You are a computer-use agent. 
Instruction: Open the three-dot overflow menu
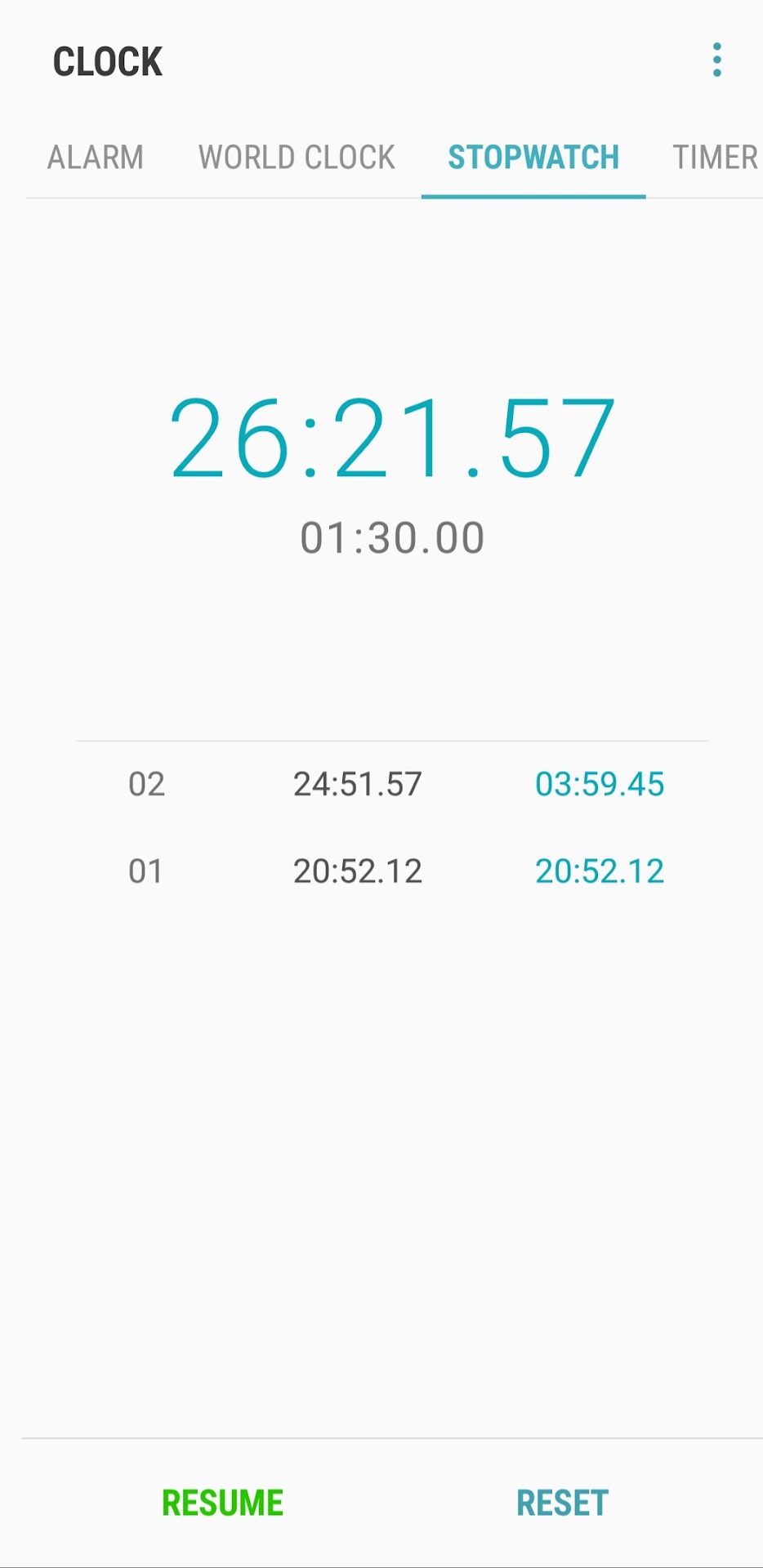click(716, 60)
